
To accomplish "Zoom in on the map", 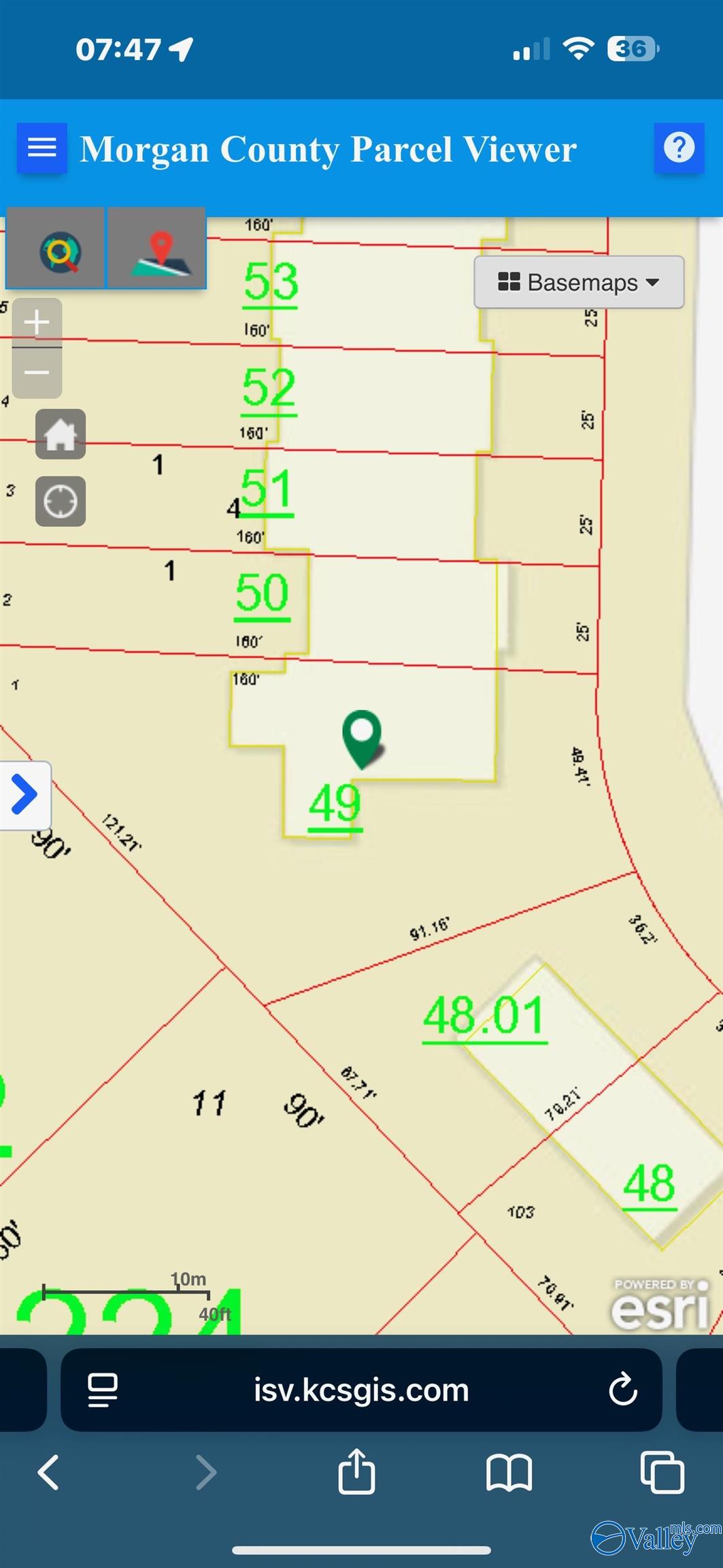I will coord(37,323).
